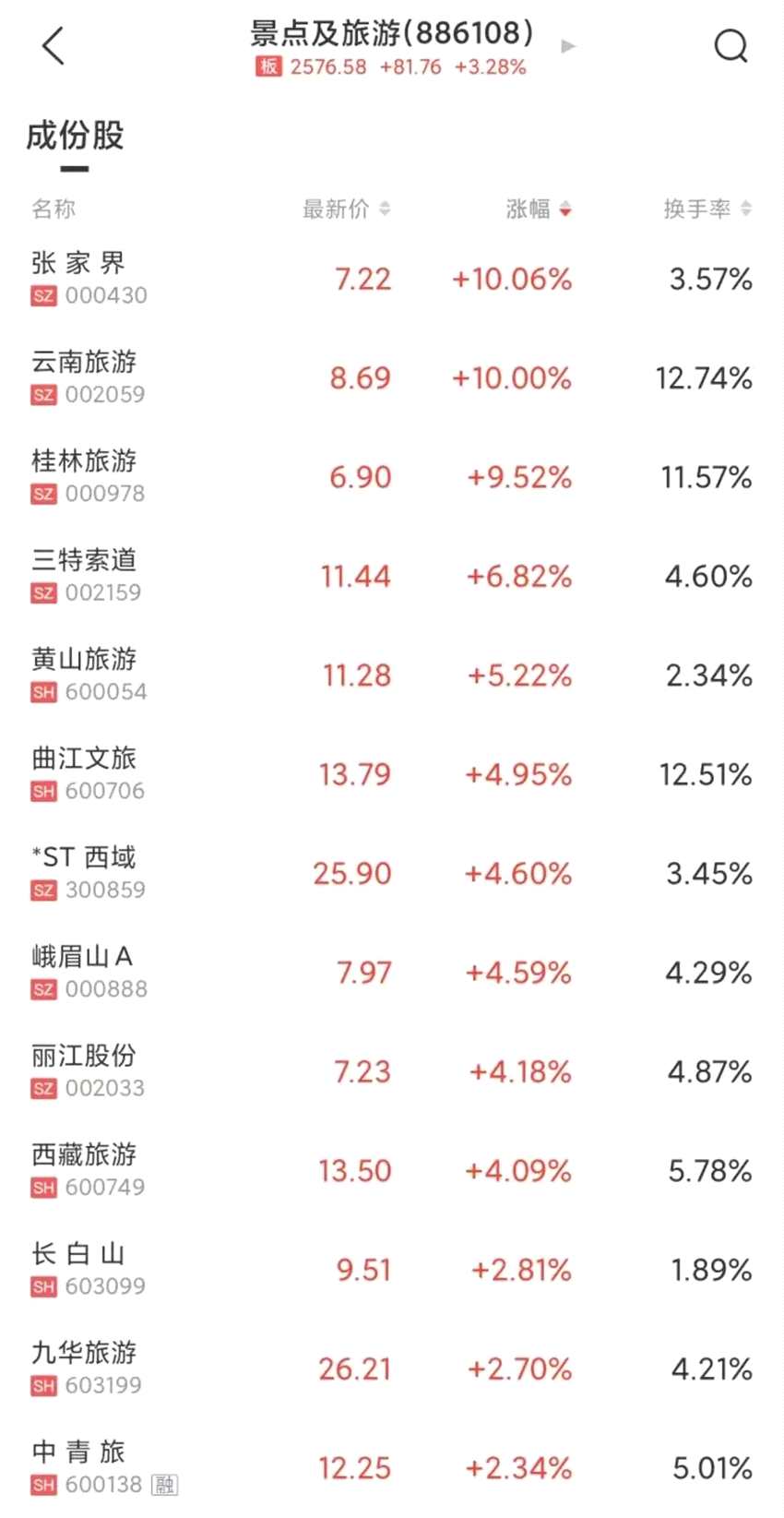Select the 成份股 tab
Image resolution: width=784 pixels, height=1518 pixels.
(x=75, y=137)
